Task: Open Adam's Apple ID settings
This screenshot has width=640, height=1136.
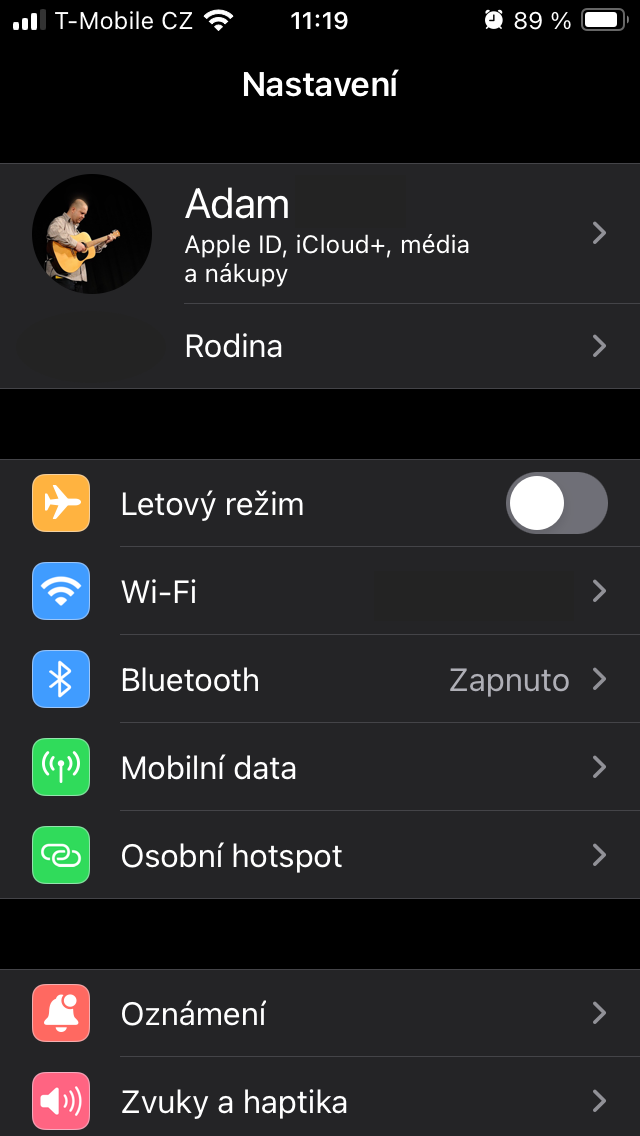Action: tap(320, 234)
